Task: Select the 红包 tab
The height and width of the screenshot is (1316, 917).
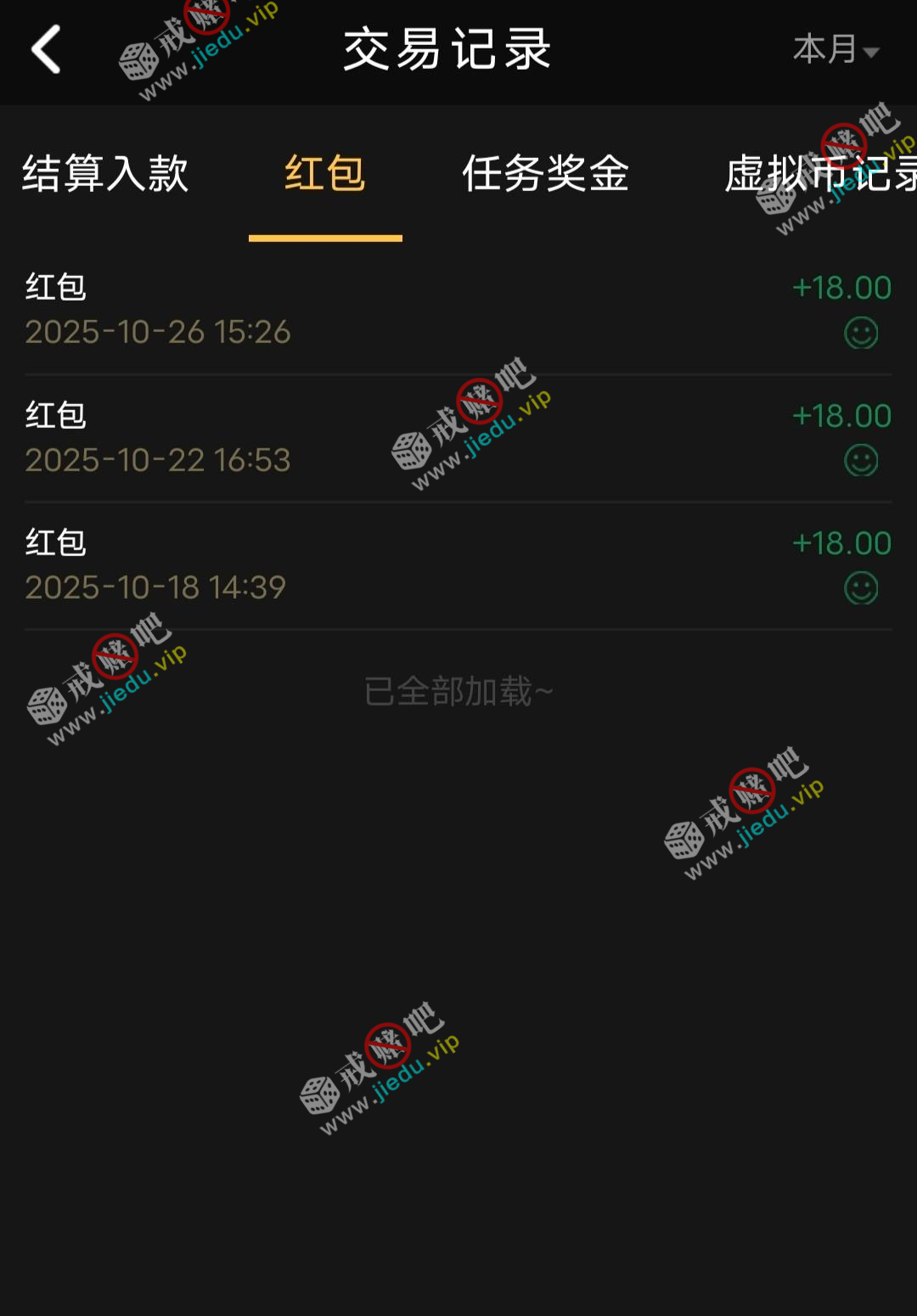Action: click(325, 174)
